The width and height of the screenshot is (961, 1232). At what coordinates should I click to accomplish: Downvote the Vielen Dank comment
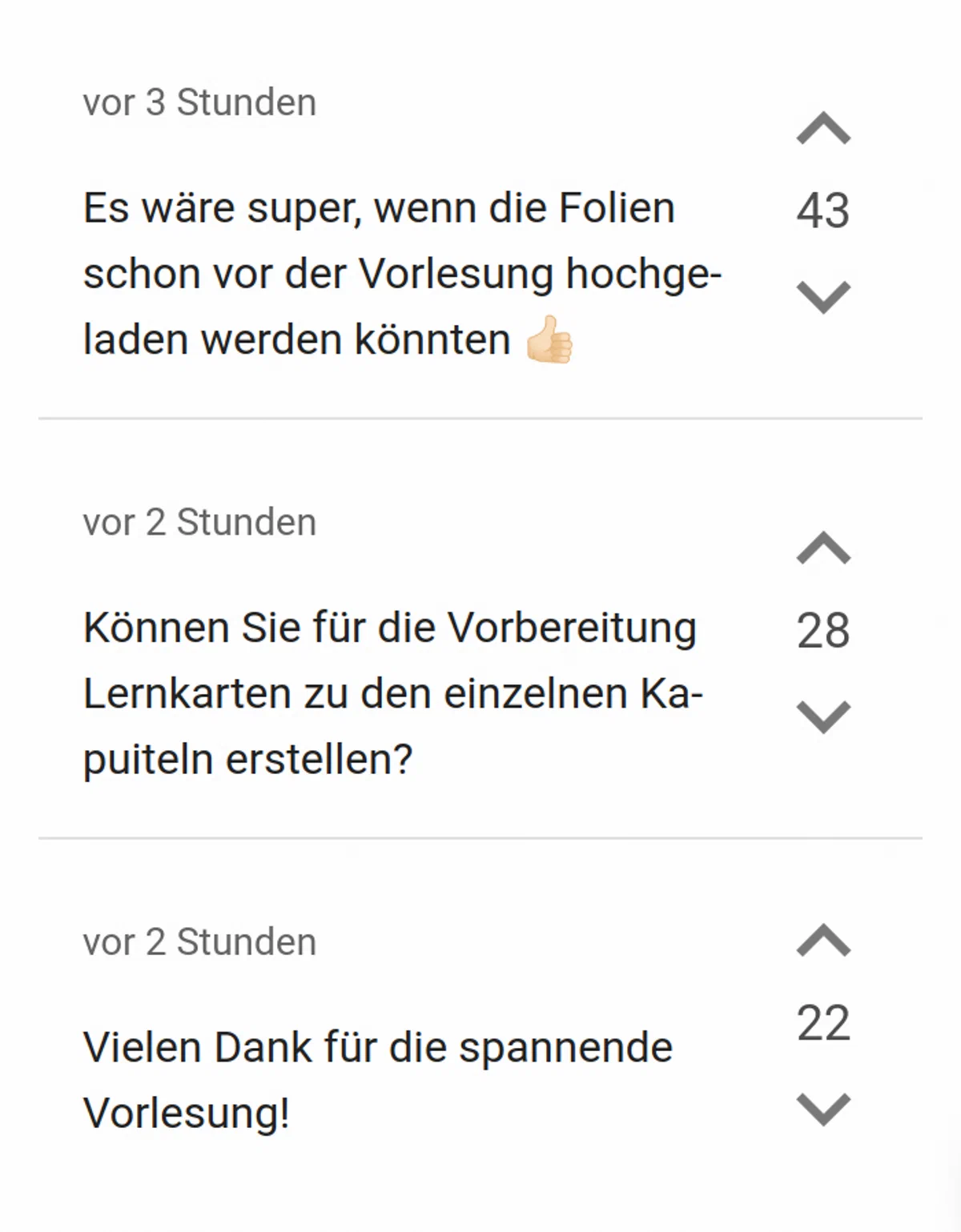(823, 1109)
